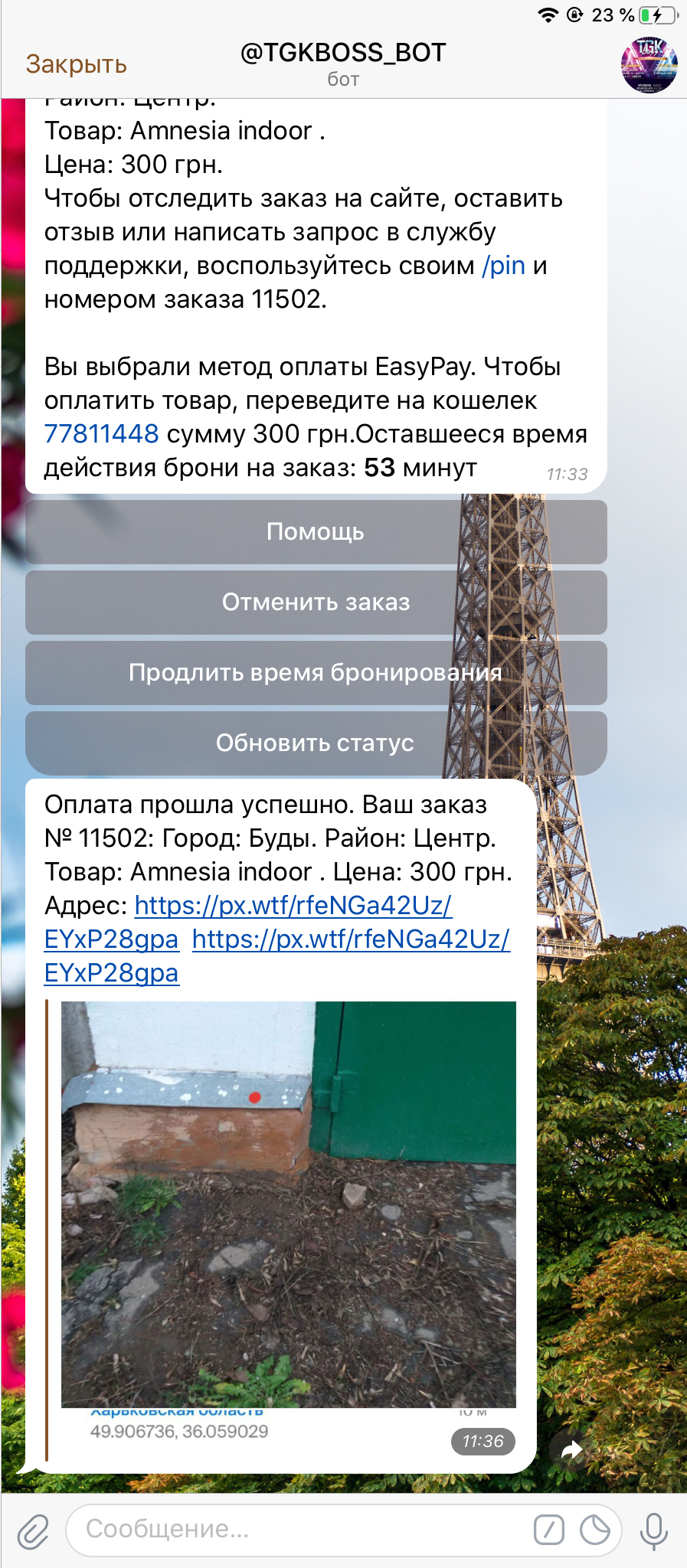
Task: Tap the Помощь button
Action: 316,532
